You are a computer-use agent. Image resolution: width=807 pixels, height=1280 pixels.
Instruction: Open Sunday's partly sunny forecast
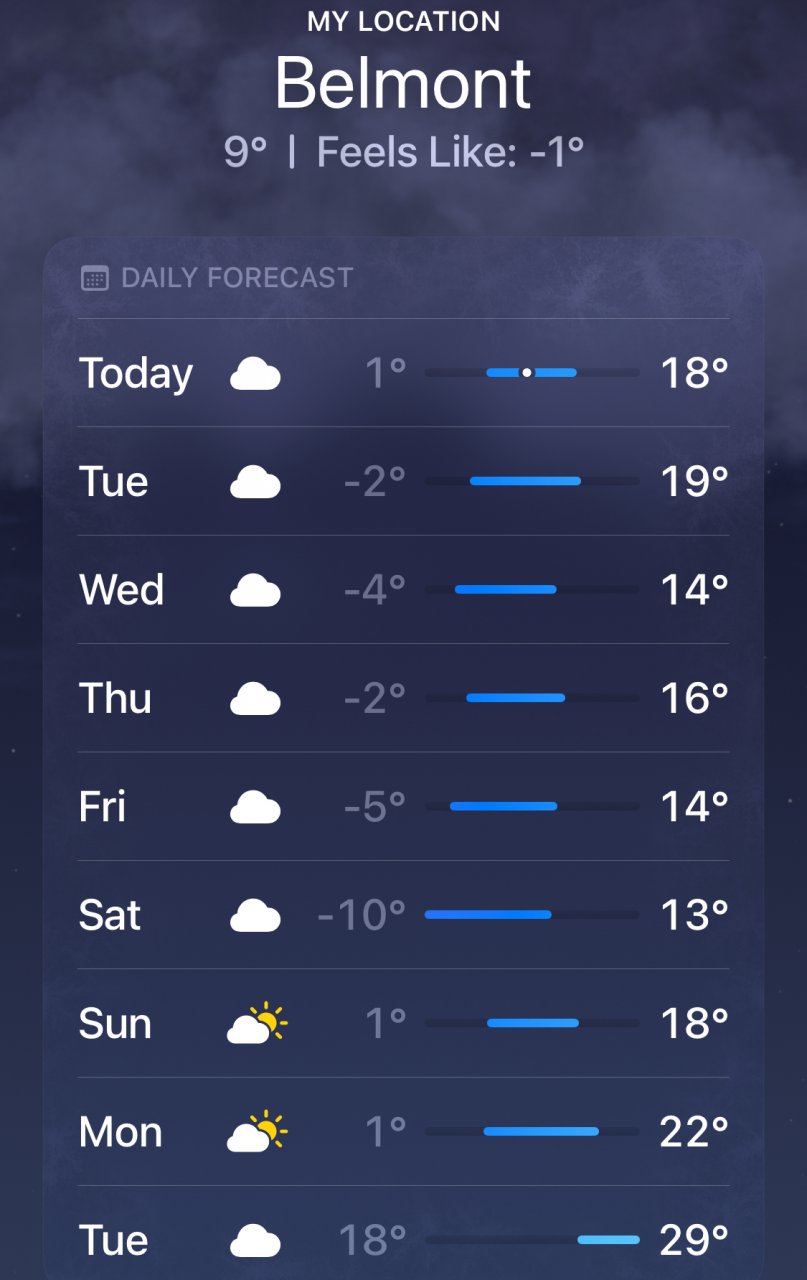click(403, 1023)
